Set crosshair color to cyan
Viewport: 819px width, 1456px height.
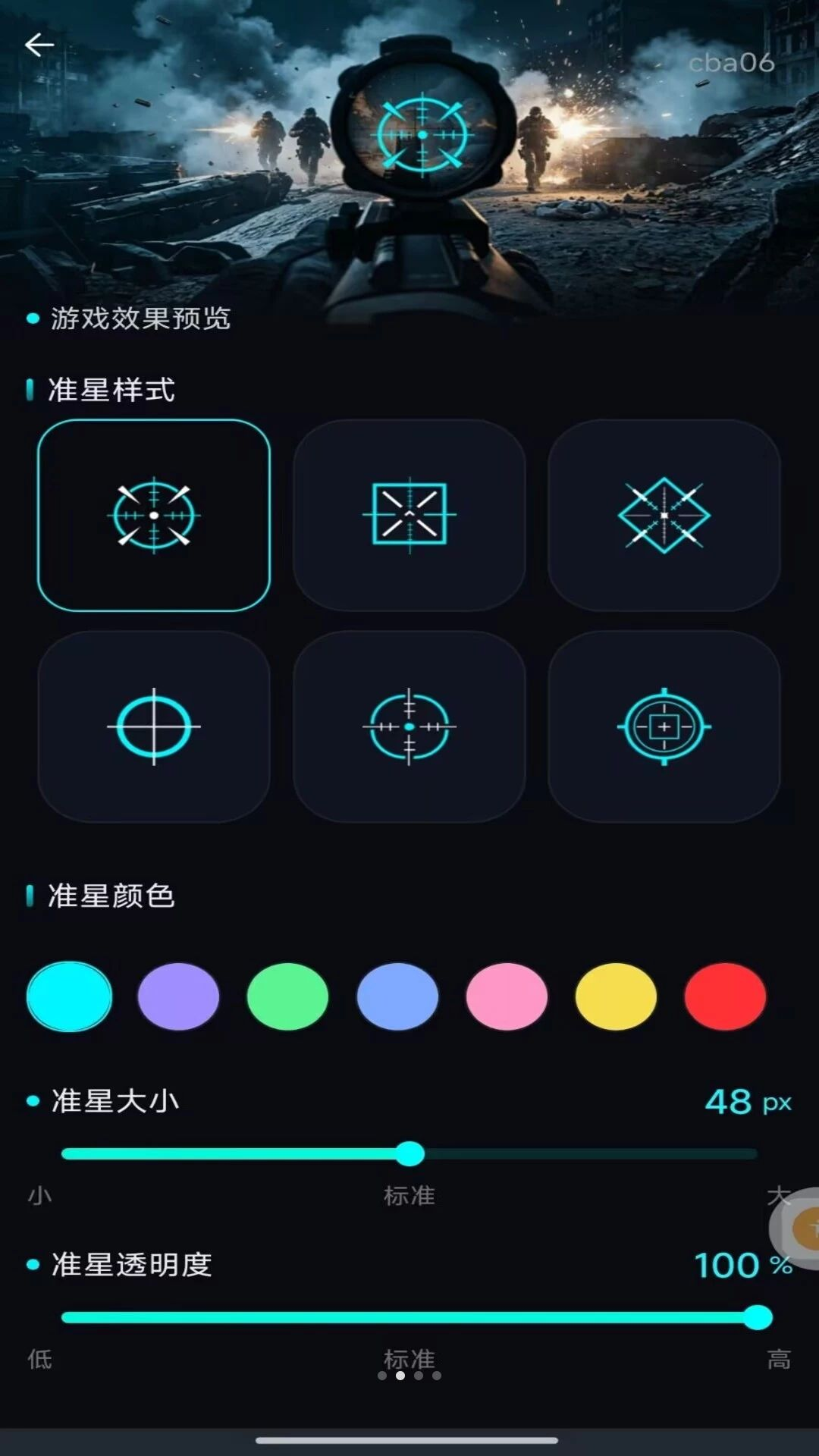[69, 996]
